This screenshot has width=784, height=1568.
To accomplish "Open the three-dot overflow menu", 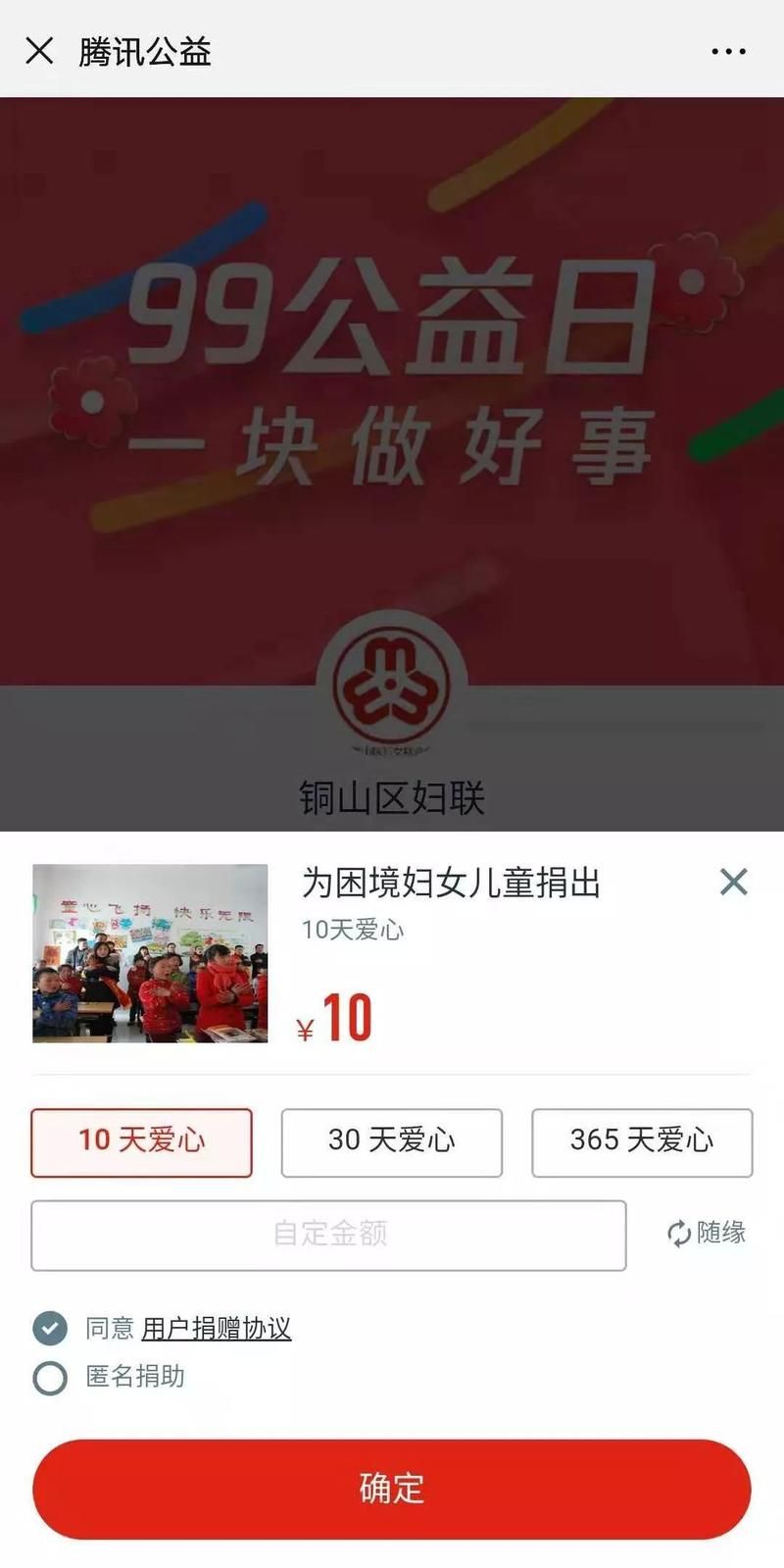I will 728,52.
